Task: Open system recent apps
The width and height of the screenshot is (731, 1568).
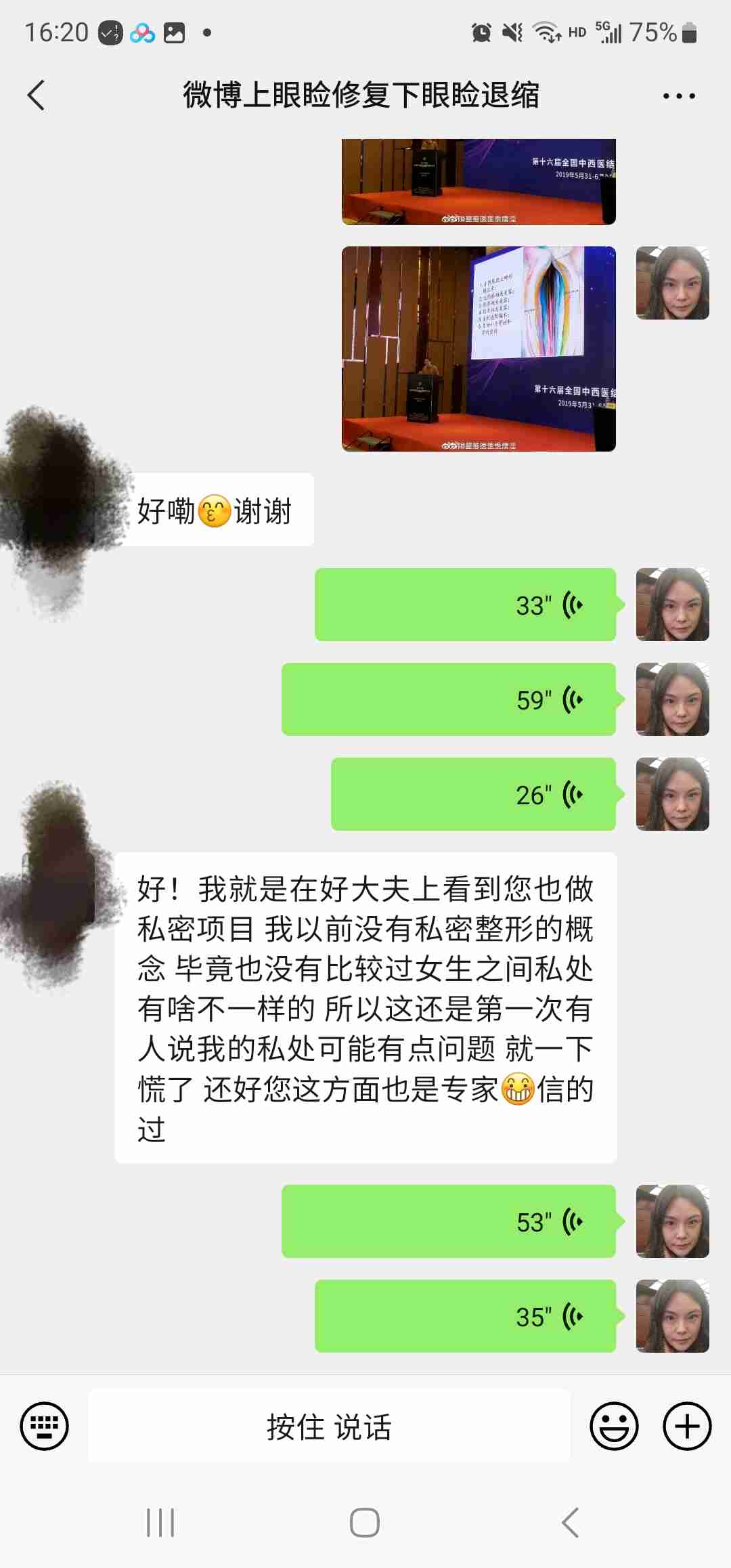Action: tap(160, 1523)
